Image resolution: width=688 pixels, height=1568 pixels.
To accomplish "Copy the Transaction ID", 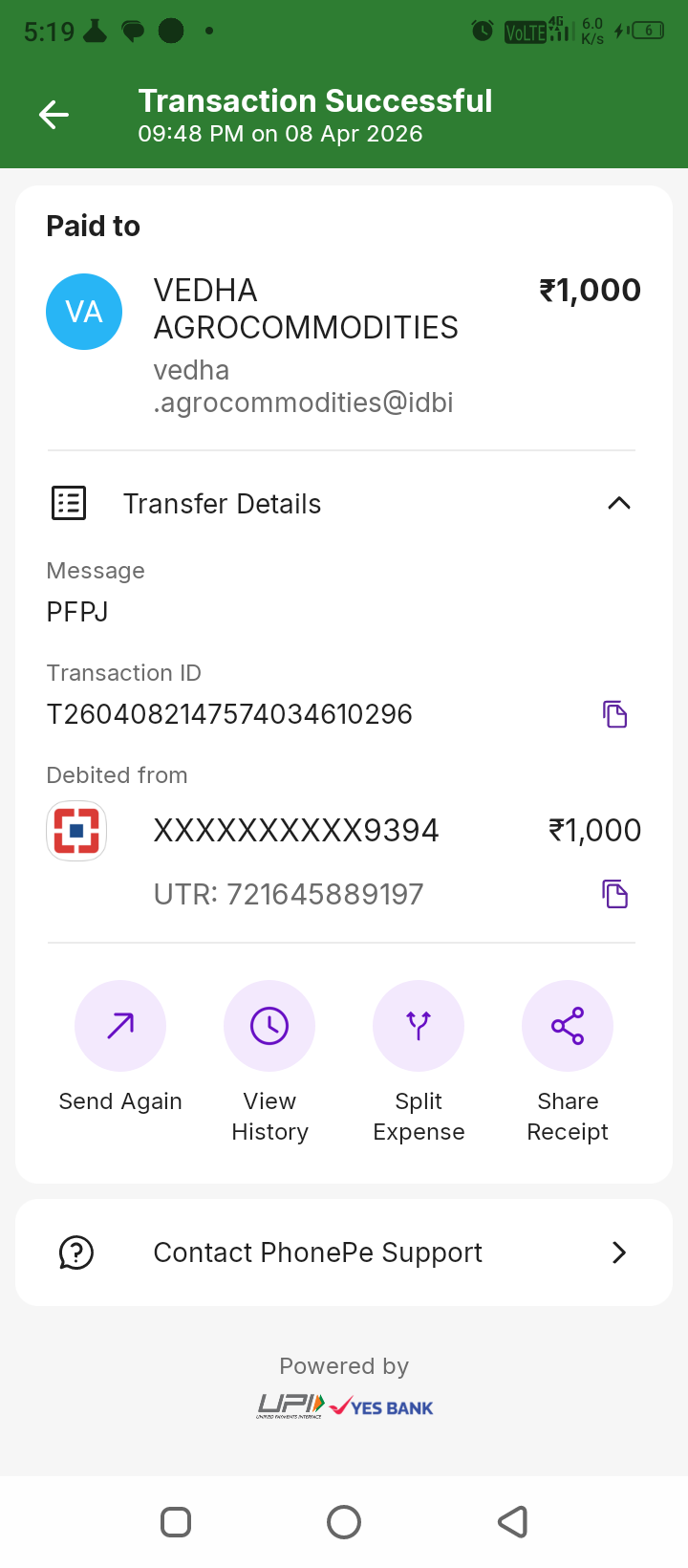I will pyautogui.click(x=614, y=714).
